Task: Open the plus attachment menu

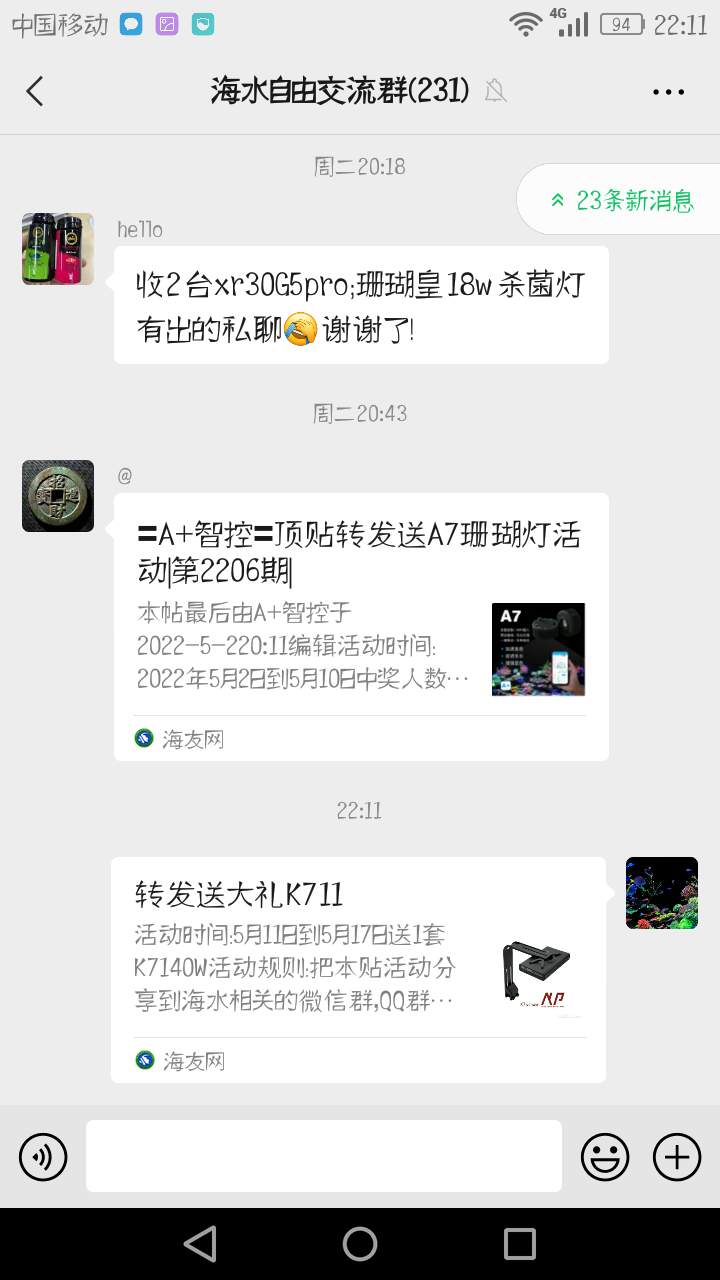Action: (x=677, y=1157)
